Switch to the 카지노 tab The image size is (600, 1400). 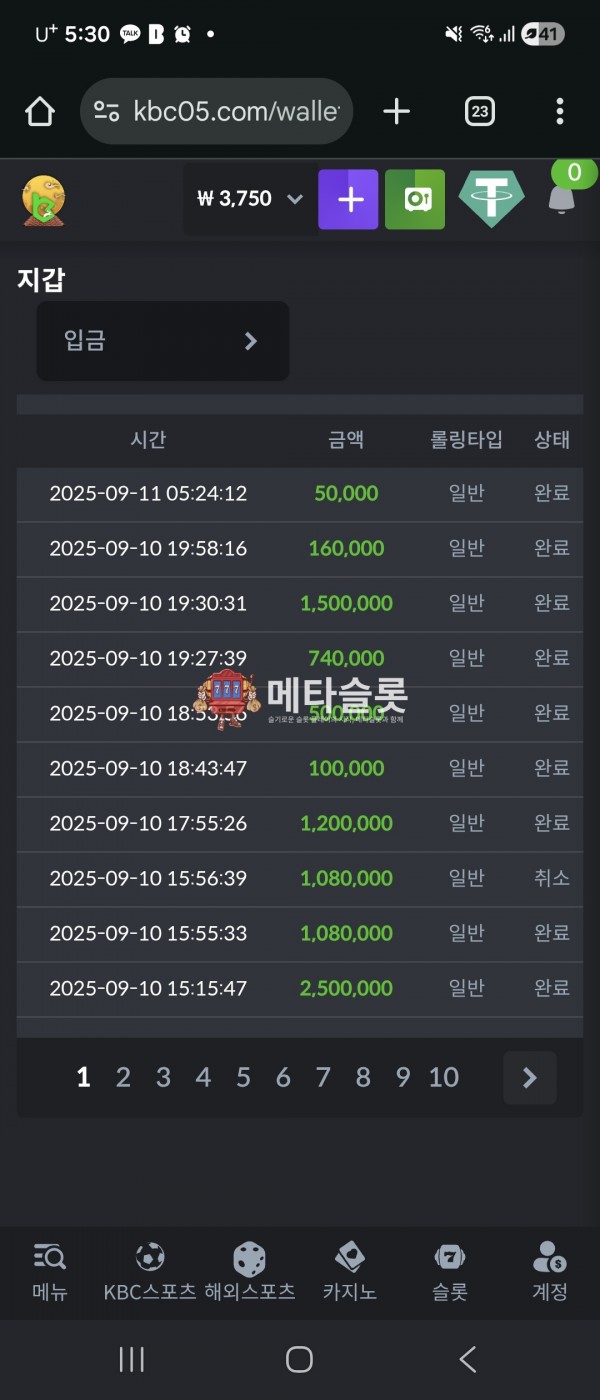[x=349, y=1271]
